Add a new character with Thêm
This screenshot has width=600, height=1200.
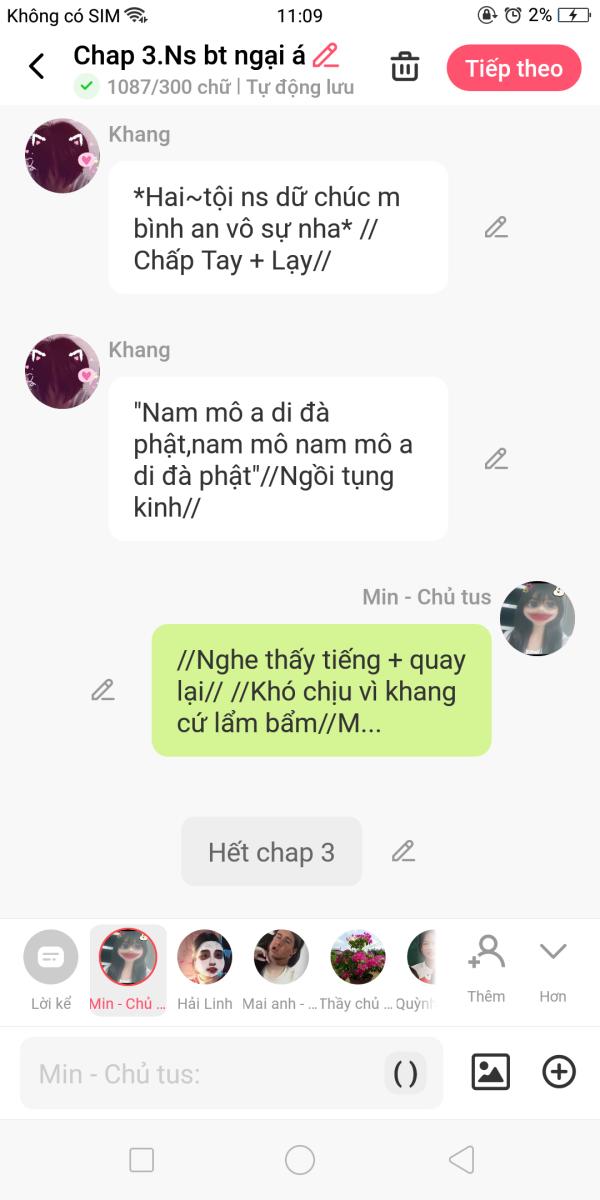pos(486,968)
